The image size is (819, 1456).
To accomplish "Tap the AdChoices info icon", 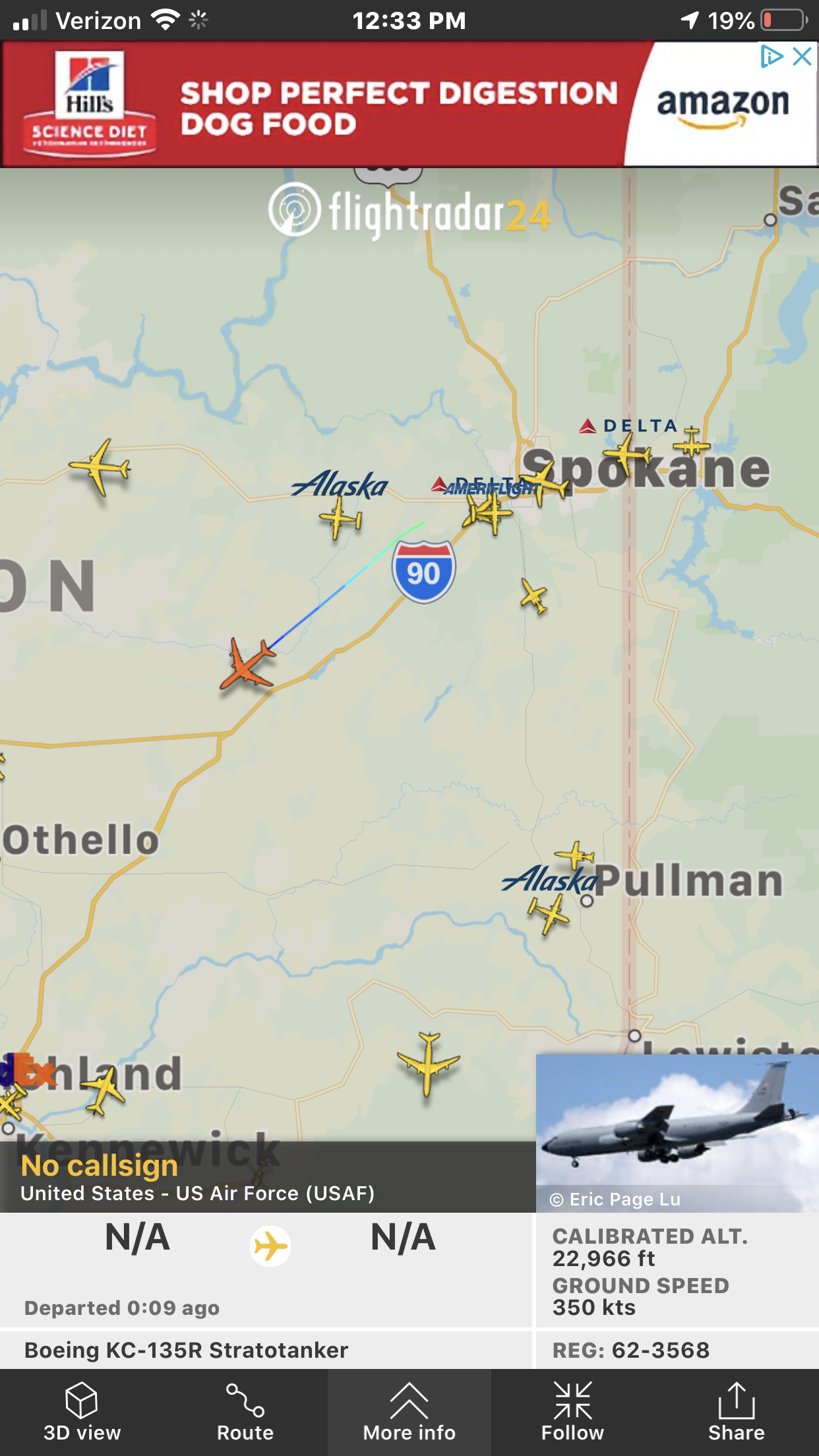I will point(772,57).
